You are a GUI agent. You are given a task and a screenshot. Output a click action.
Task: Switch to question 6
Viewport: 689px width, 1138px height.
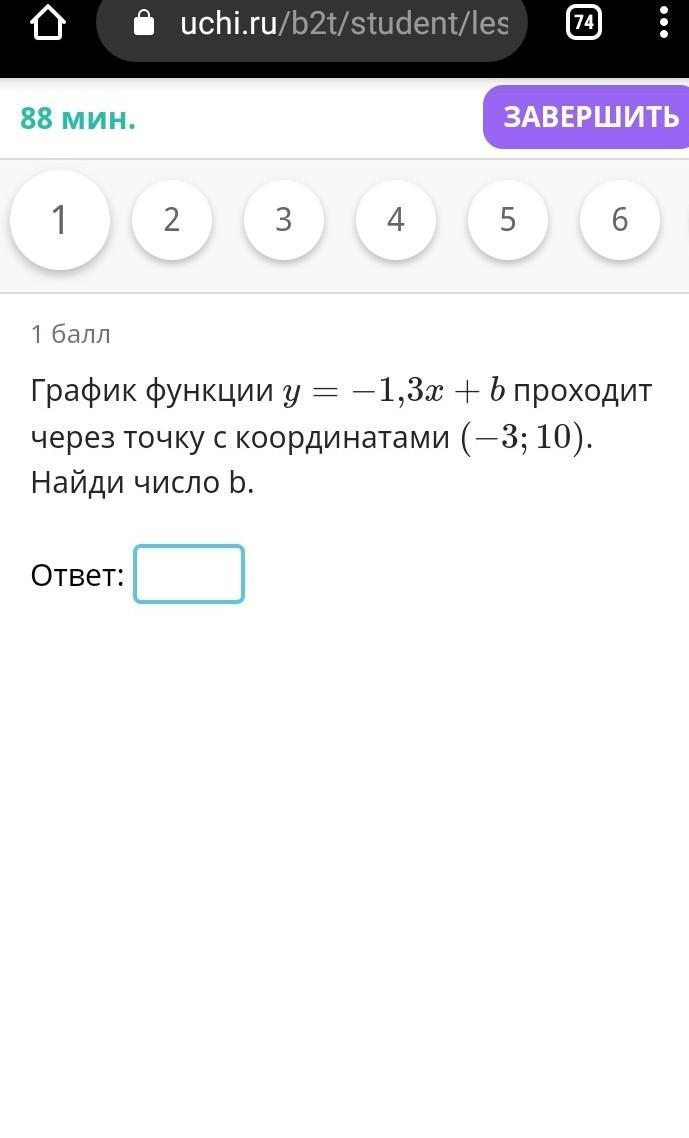[619, 220]
